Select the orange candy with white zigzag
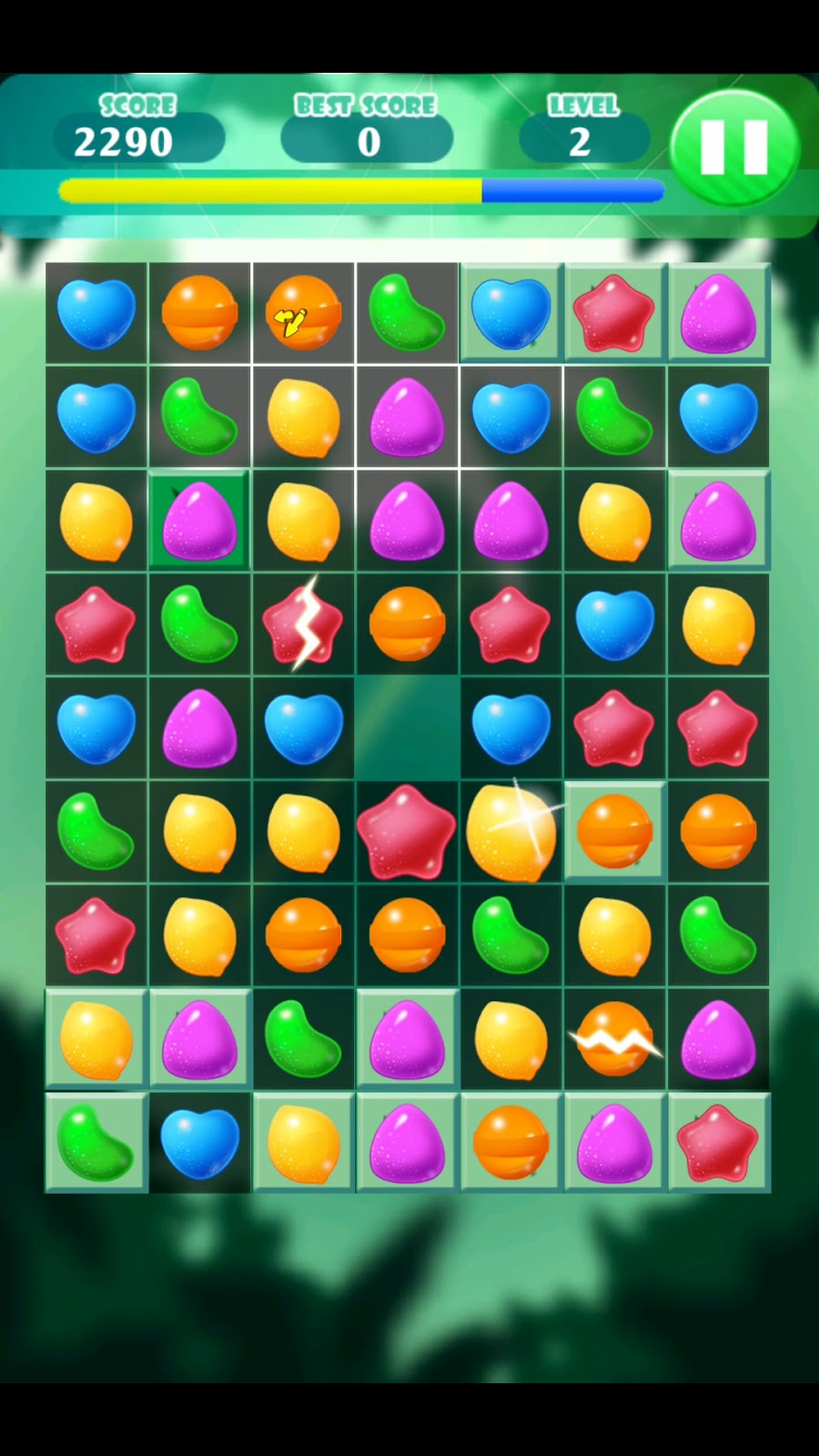This screenshot has width=819, height=1456. tap(615, 1039)
